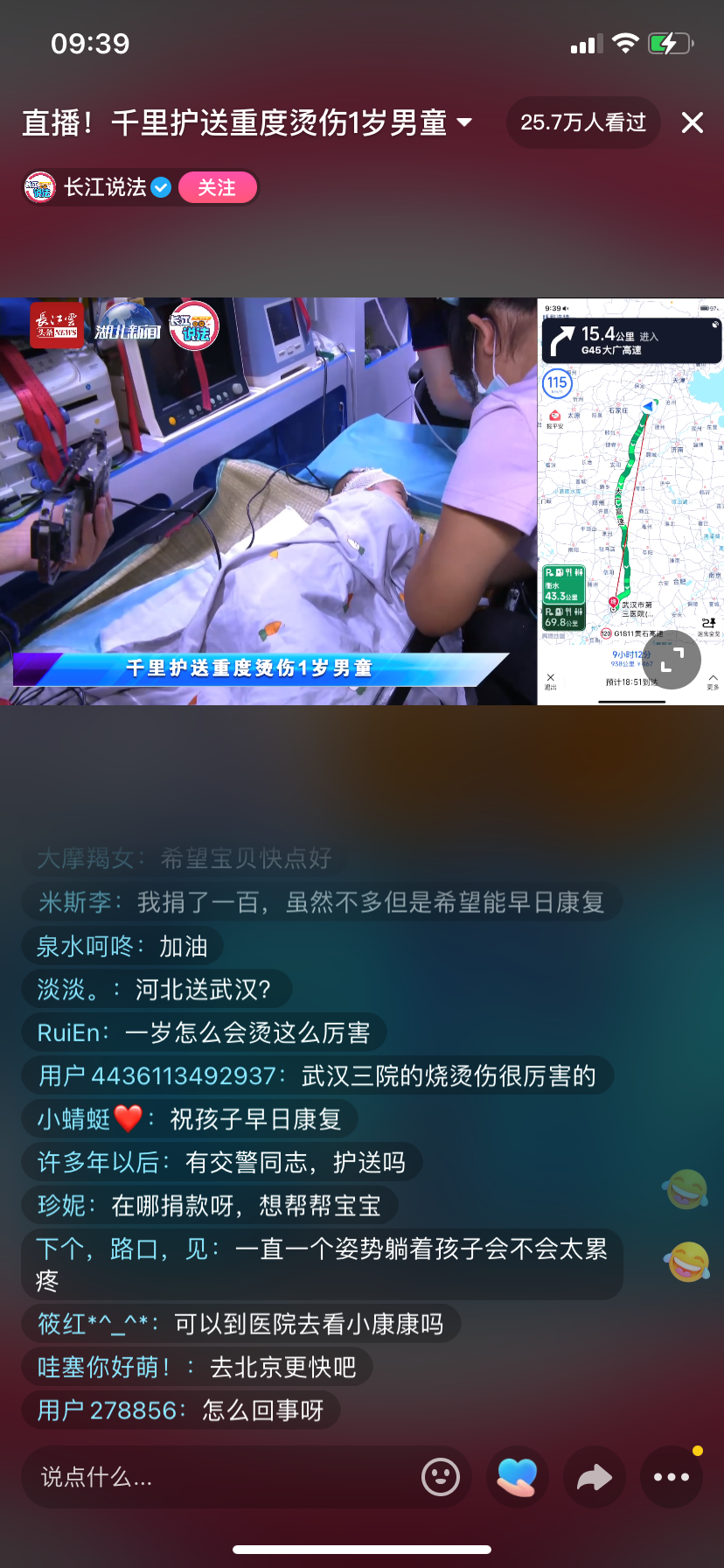This screenshot has width=724, height=1568.
Task: Send a heart like
Action: (x=518, y=1477)
